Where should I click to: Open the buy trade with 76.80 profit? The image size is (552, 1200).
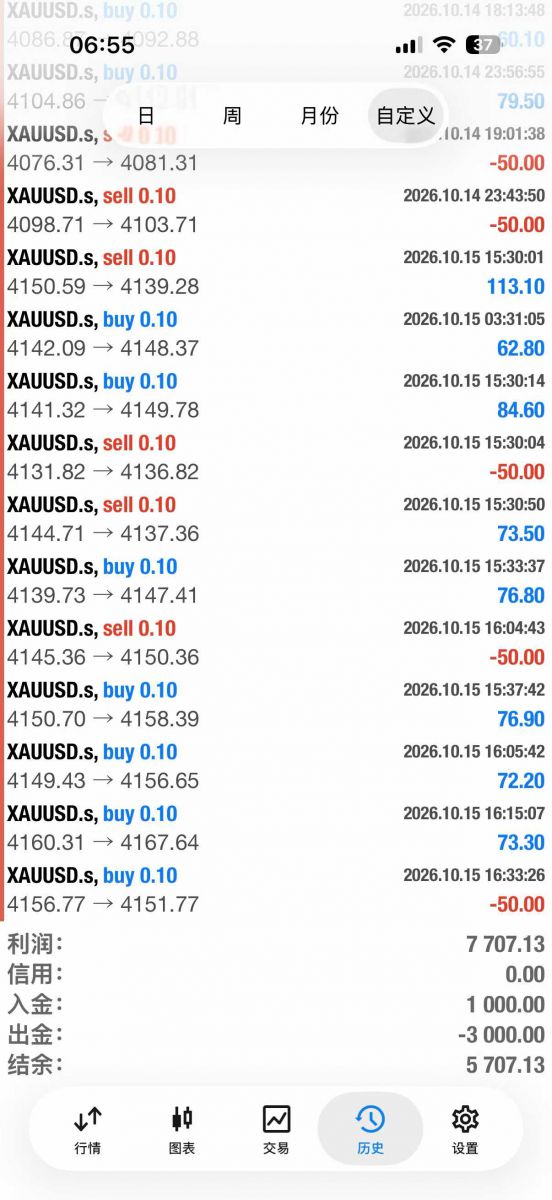tap(276, 581)
